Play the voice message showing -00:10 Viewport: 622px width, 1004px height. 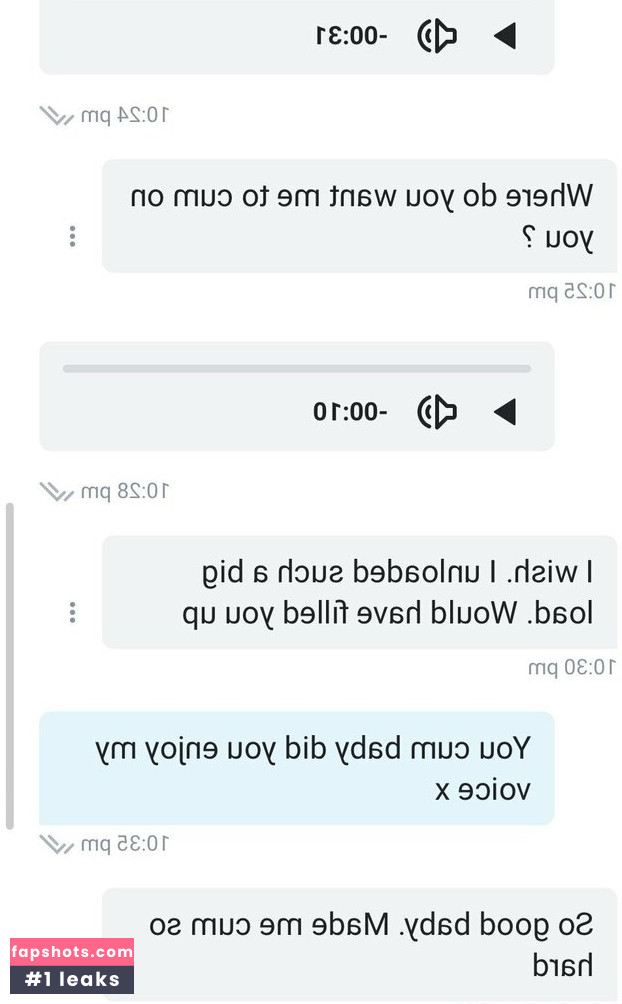[505, 412]
